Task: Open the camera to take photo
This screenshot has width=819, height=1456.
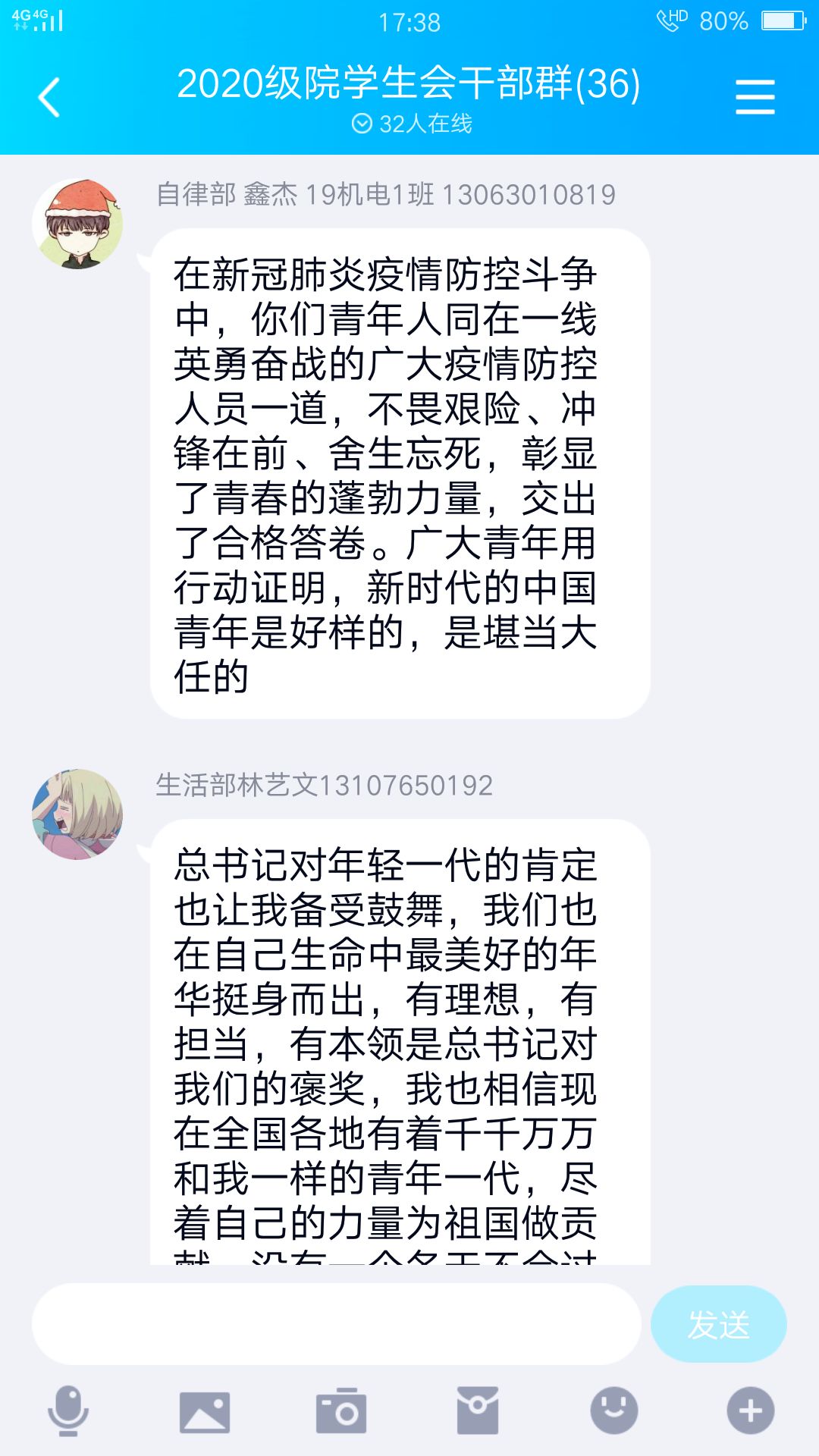Action: click(x=341, y=1410)
